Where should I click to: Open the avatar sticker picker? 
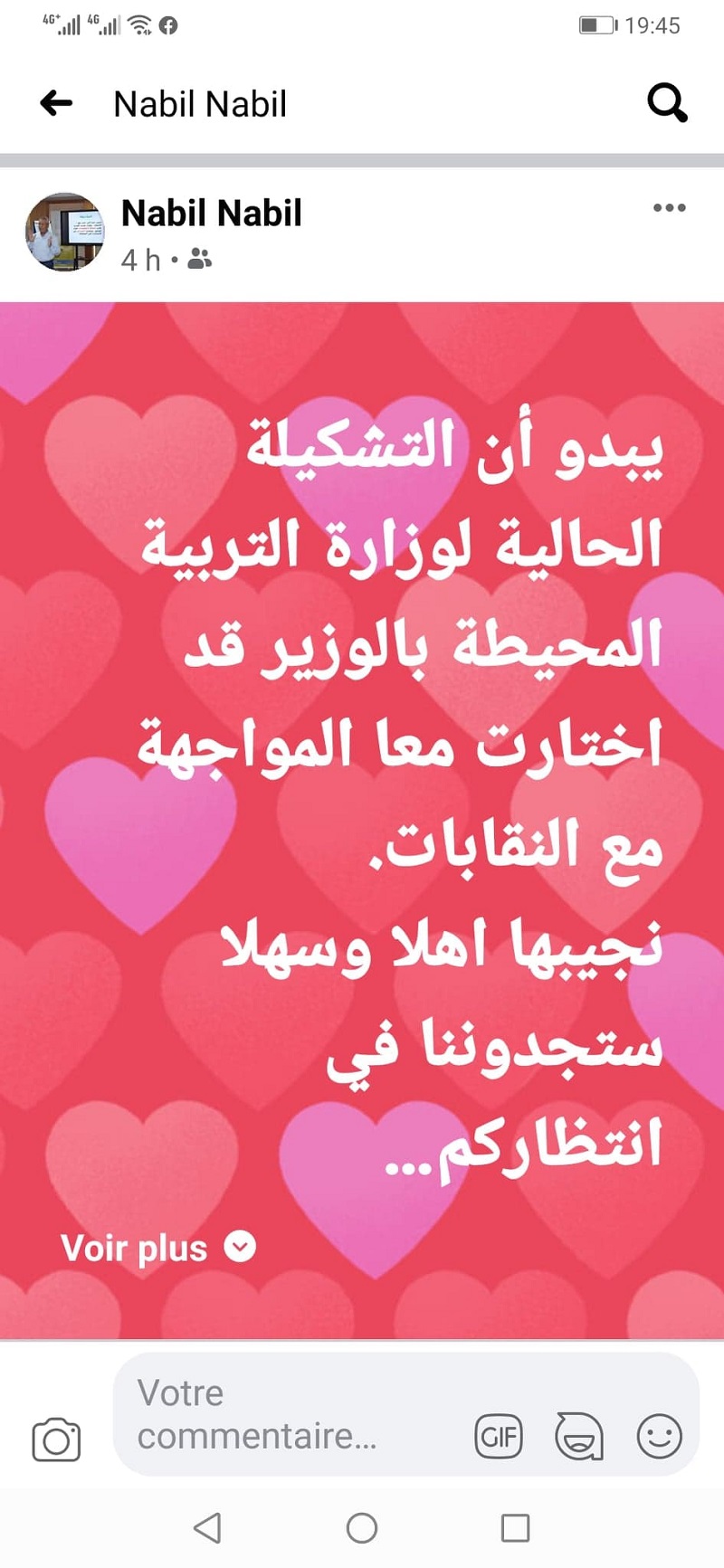click(578, 1436)
